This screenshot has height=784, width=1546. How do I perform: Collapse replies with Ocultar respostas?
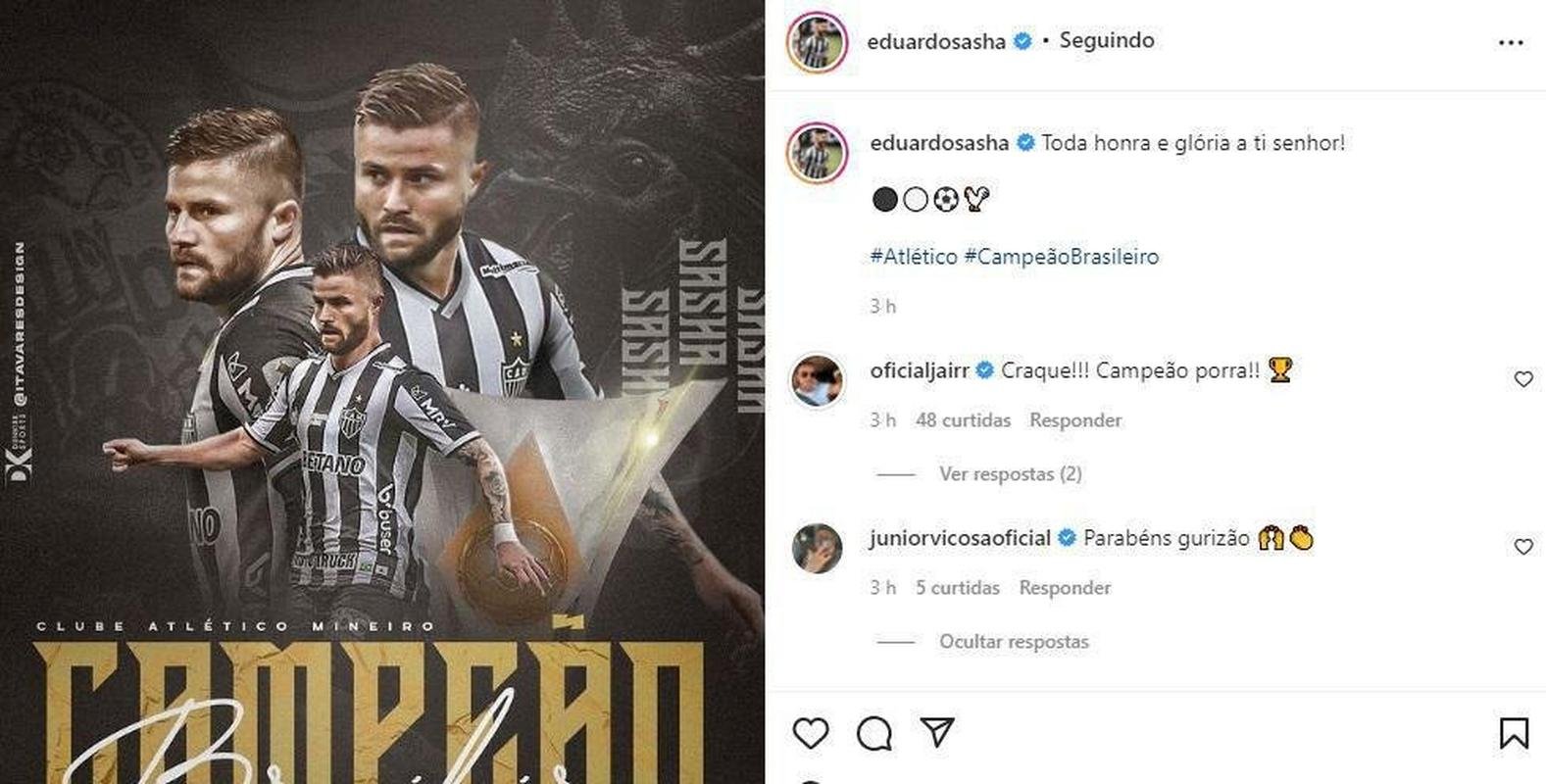click(x=1014, y=642)
